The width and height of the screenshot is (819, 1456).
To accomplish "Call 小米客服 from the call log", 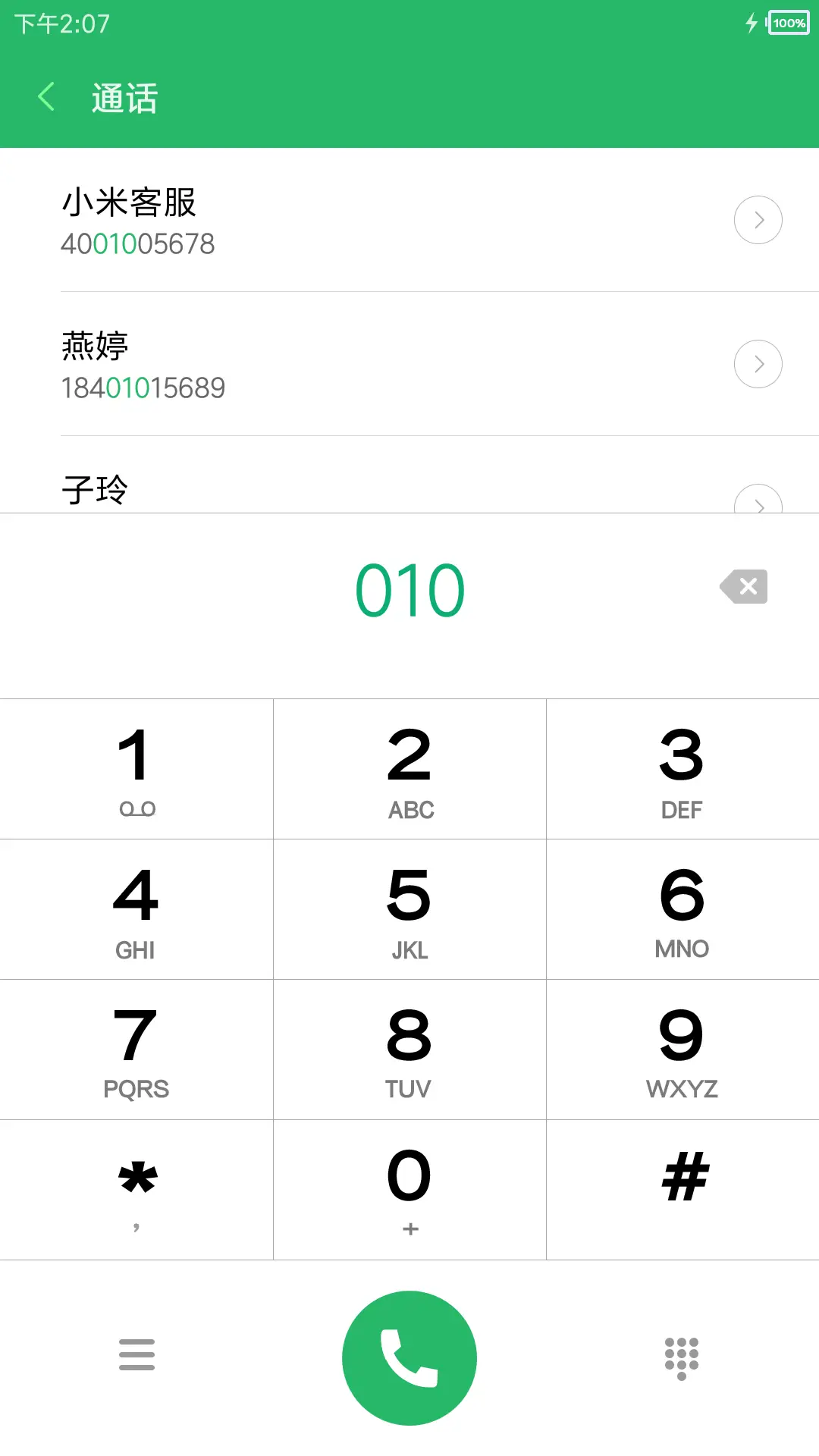I will click(303, 220).
